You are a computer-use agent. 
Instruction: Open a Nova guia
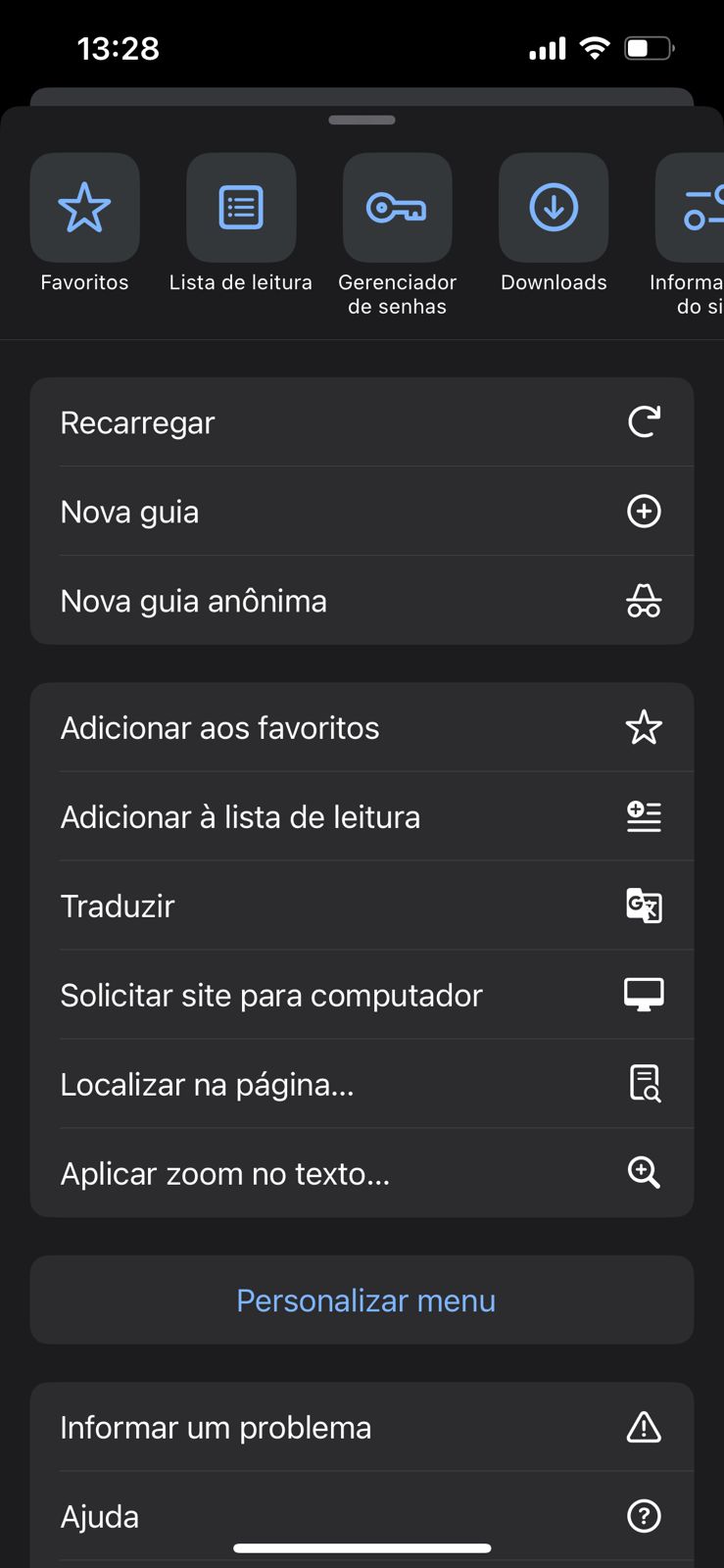362,512
